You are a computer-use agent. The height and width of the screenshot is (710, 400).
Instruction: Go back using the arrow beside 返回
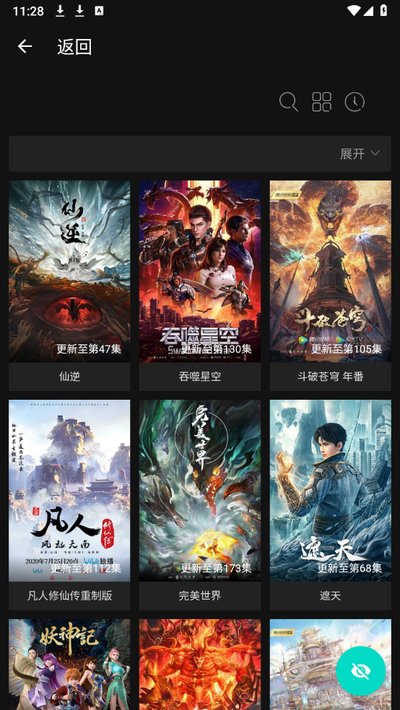(25, 46)
